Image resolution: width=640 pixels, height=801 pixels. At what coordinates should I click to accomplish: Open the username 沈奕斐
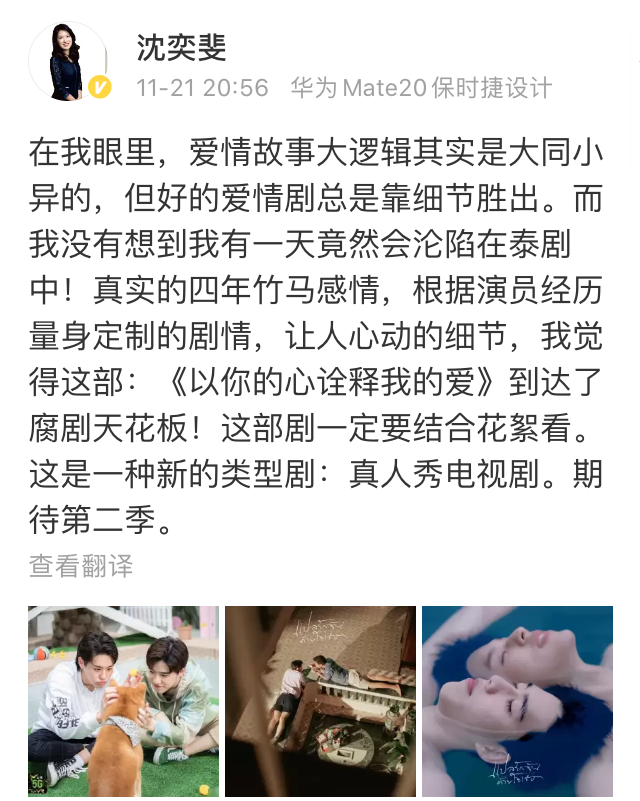pyautogui.click(x=181, y=46)
